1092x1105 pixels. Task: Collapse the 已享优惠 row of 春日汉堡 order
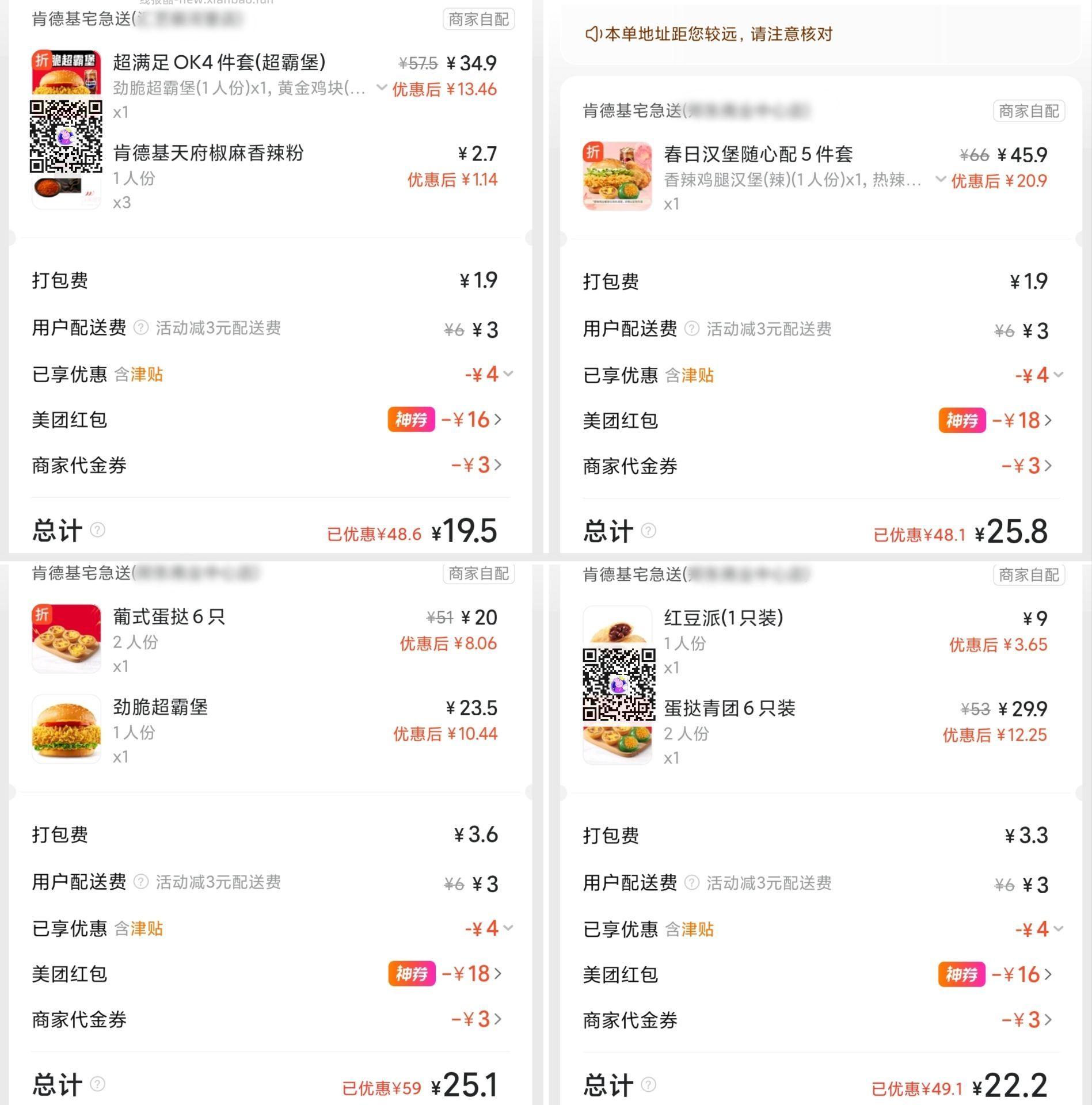[1059, 374]
